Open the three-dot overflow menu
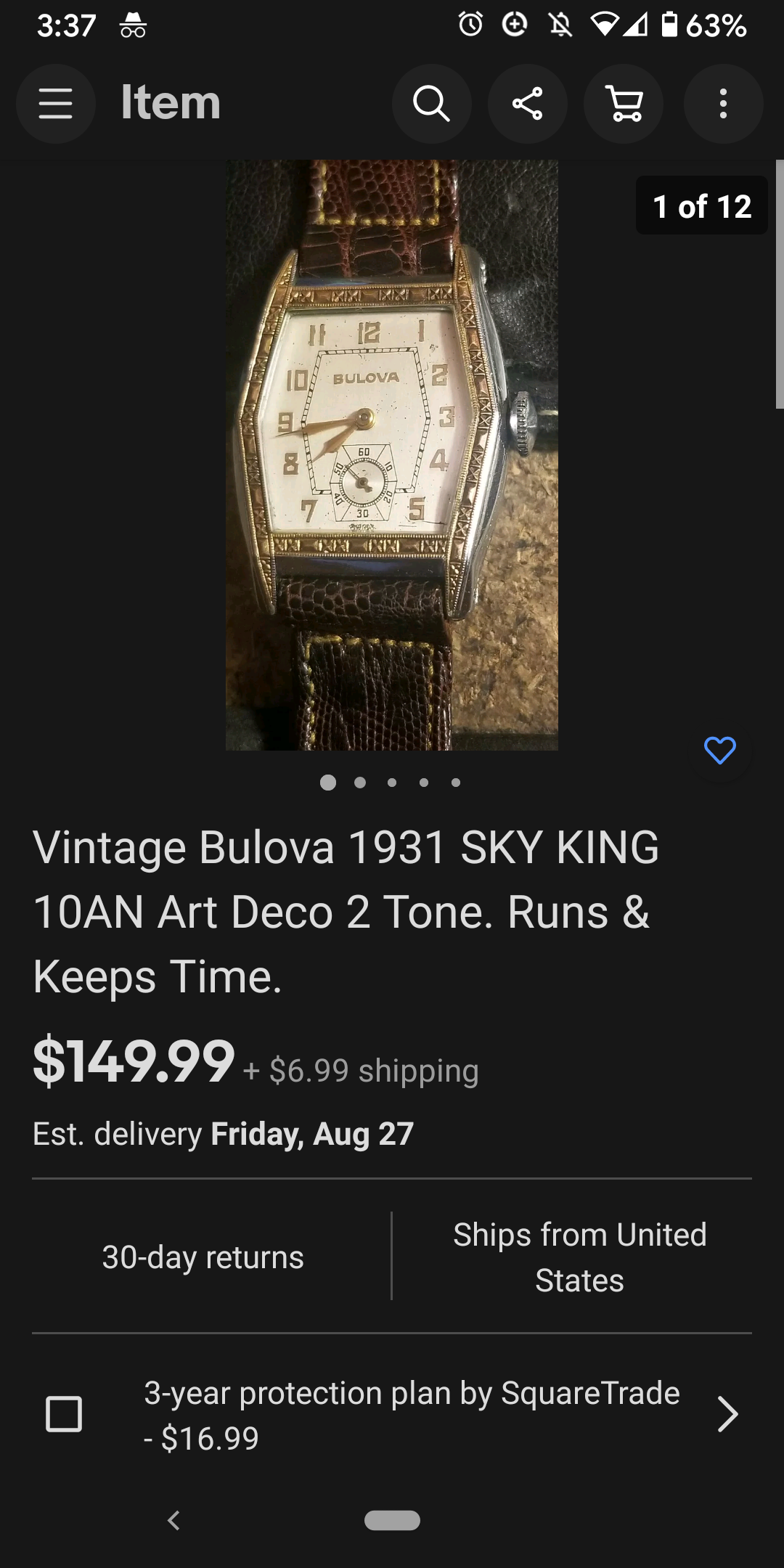The image size is (784, 1568). (x=723, y=103)
